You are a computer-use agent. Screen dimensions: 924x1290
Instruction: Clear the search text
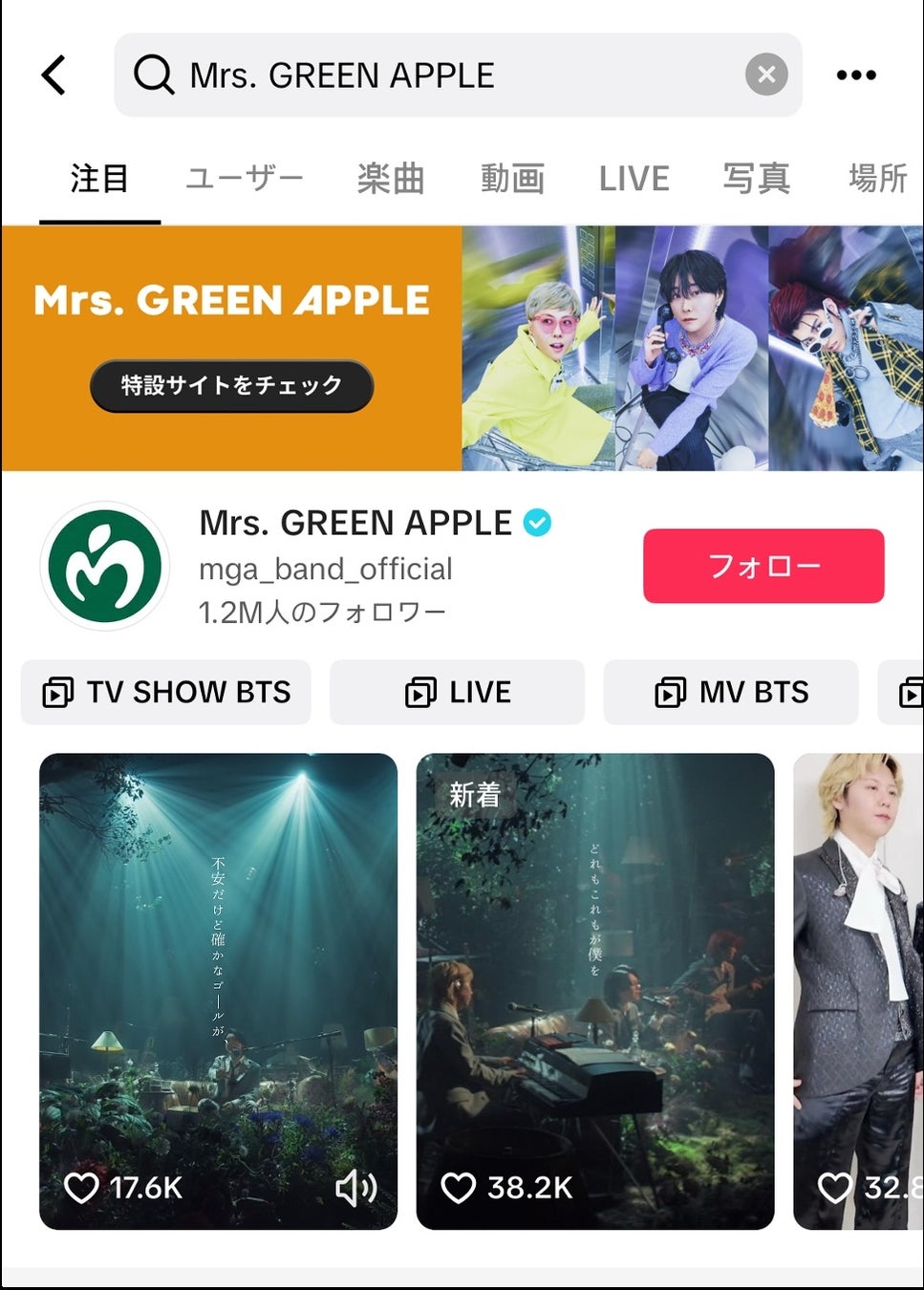(x=766, y=75)
